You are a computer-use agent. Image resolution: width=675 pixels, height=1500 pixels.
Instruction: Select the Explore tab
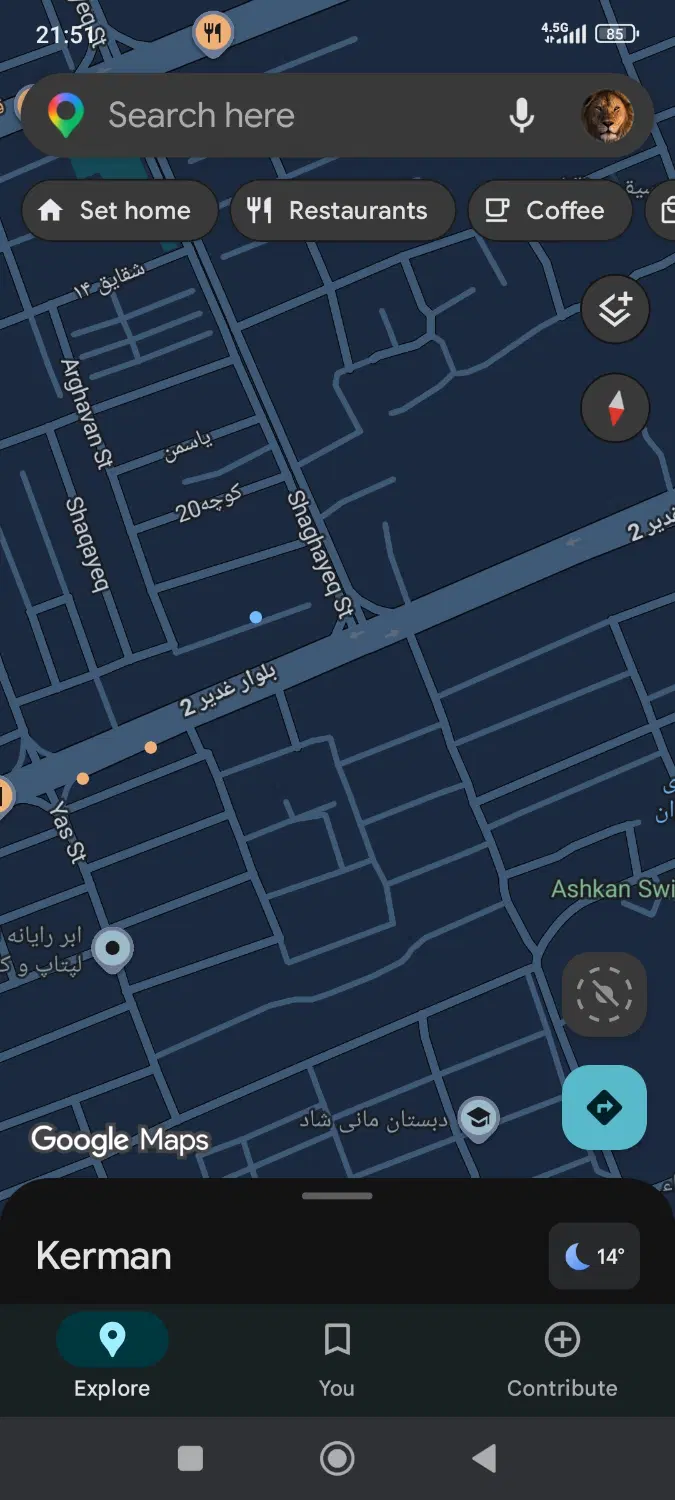tap(112, 1358)
